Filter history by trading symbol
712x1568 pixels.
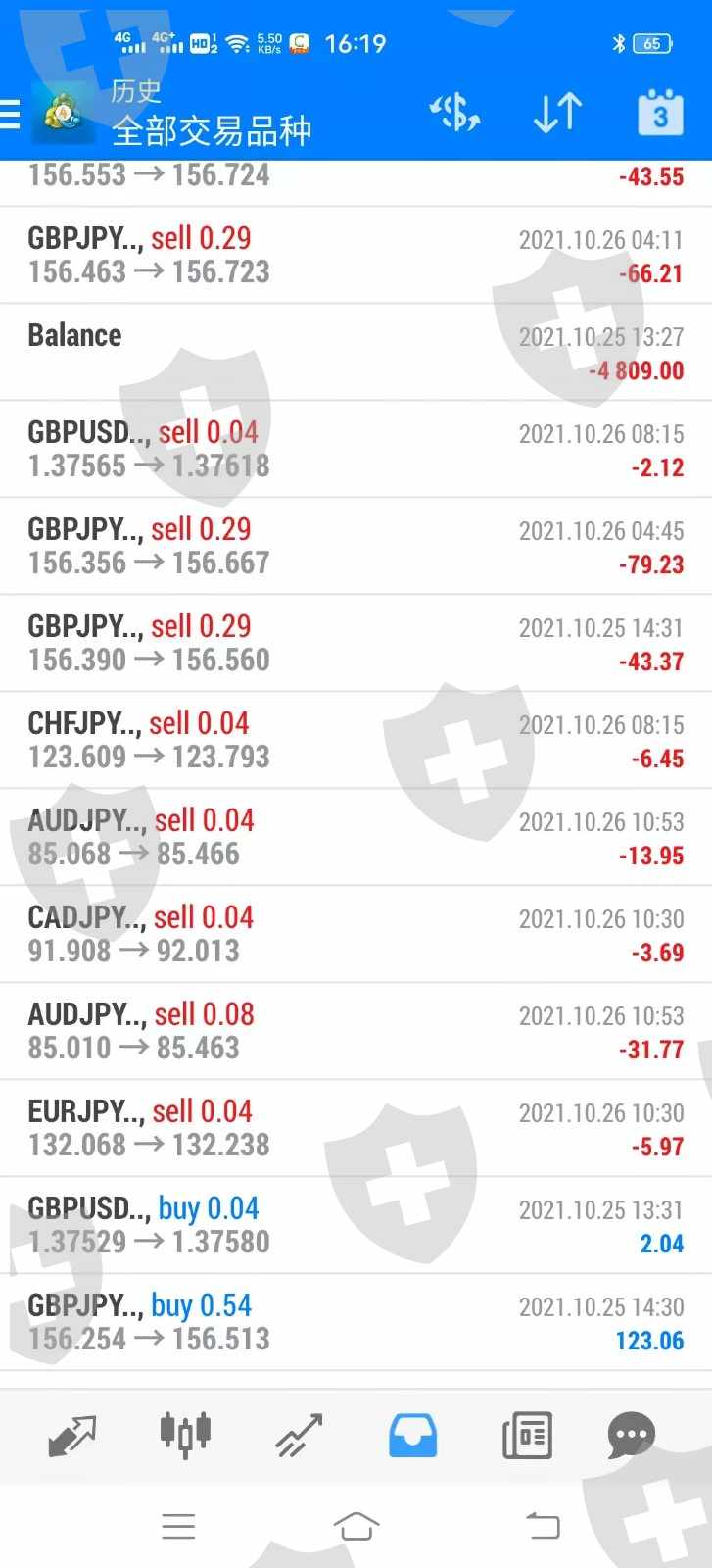point(454,113)
